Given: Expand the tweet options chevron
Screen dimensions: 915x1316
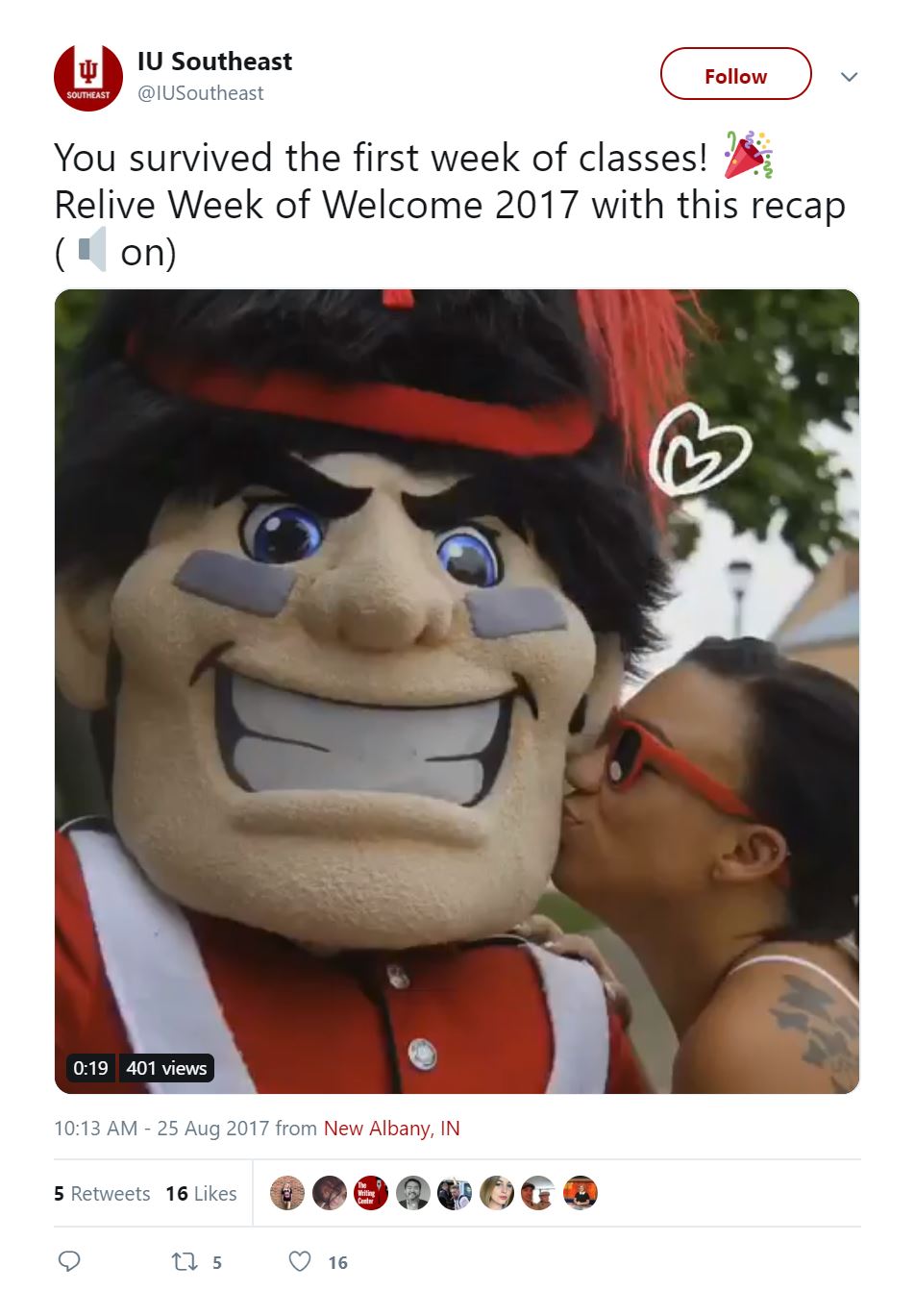Looking at the screenshot, I should pos(849,77).
